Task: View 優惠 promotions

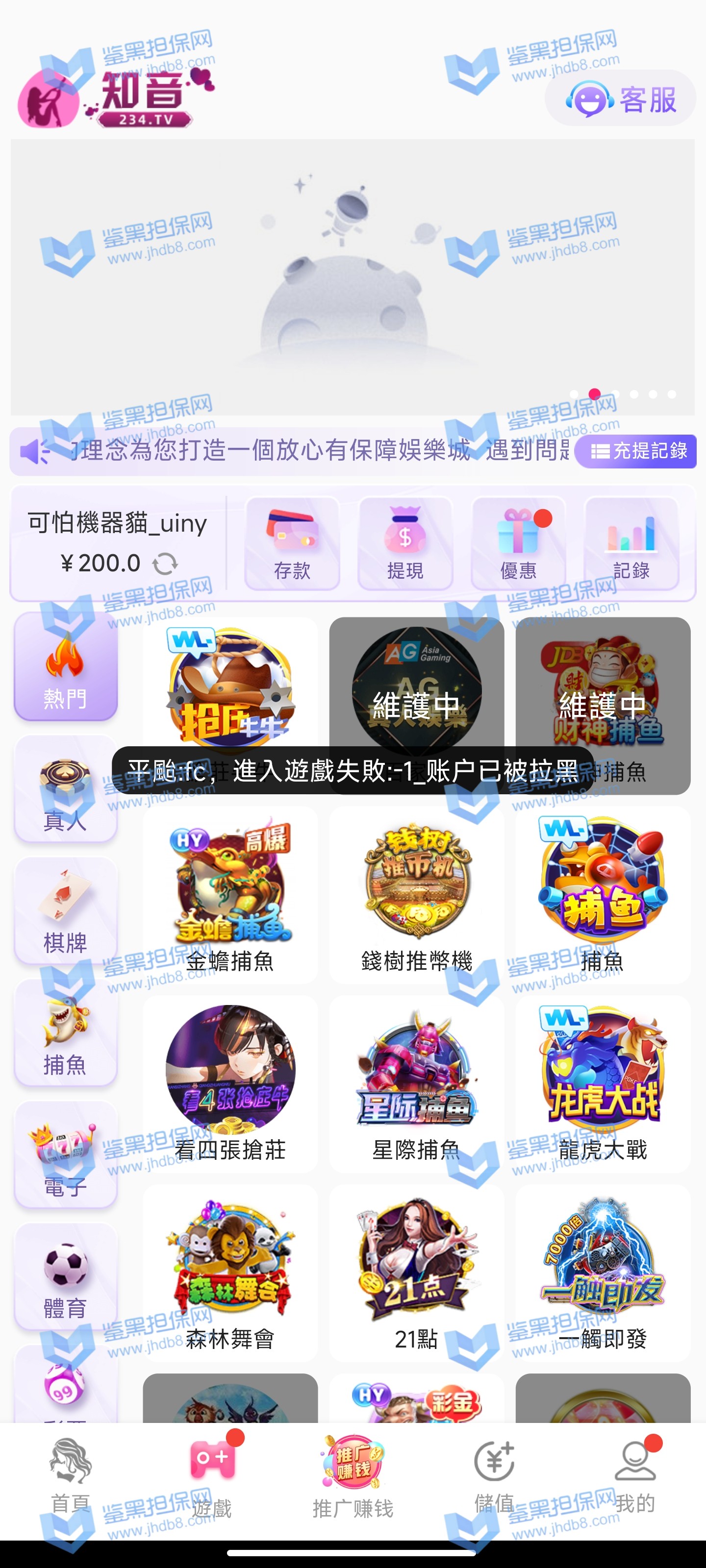Action: (x=518, y=543)
